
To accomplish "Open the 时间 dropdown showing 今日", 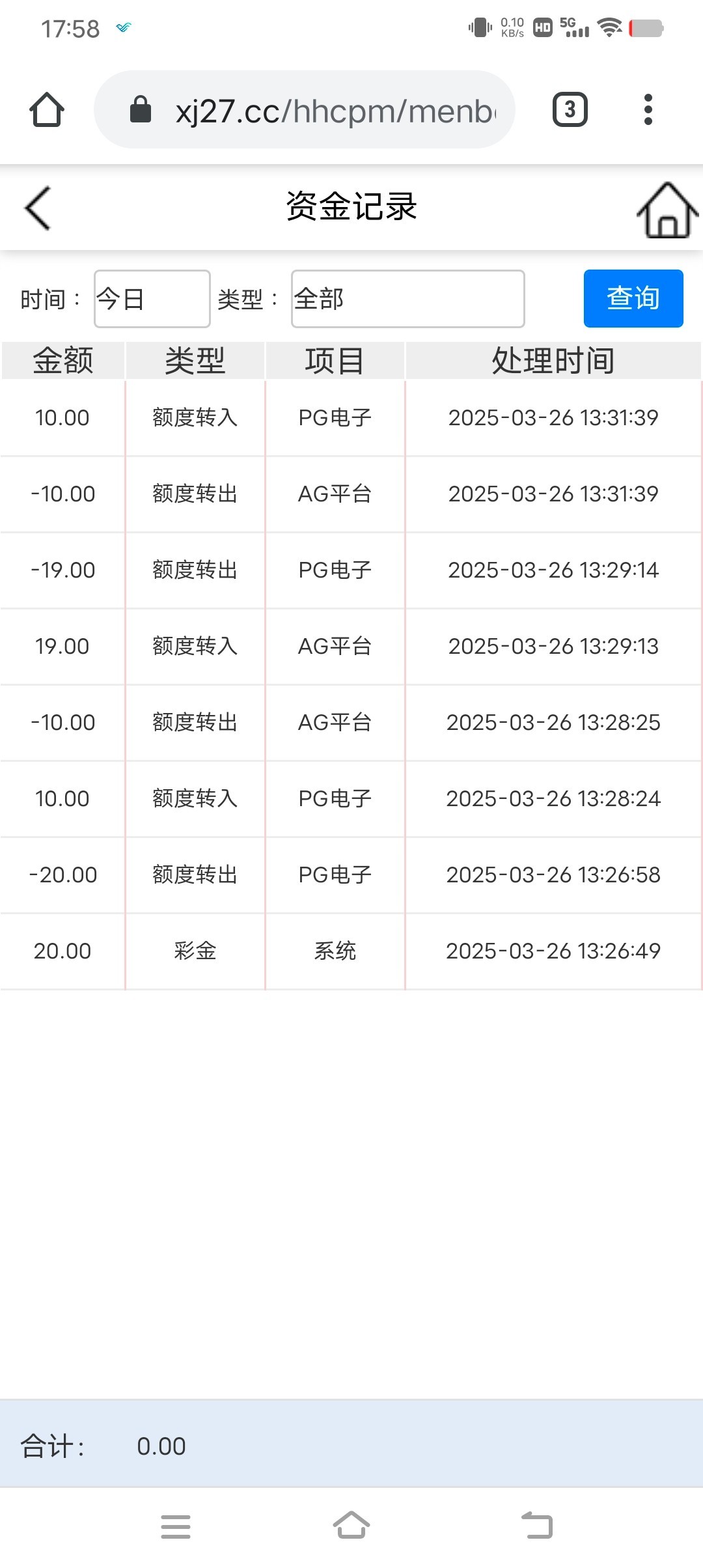I will [152, 299].
